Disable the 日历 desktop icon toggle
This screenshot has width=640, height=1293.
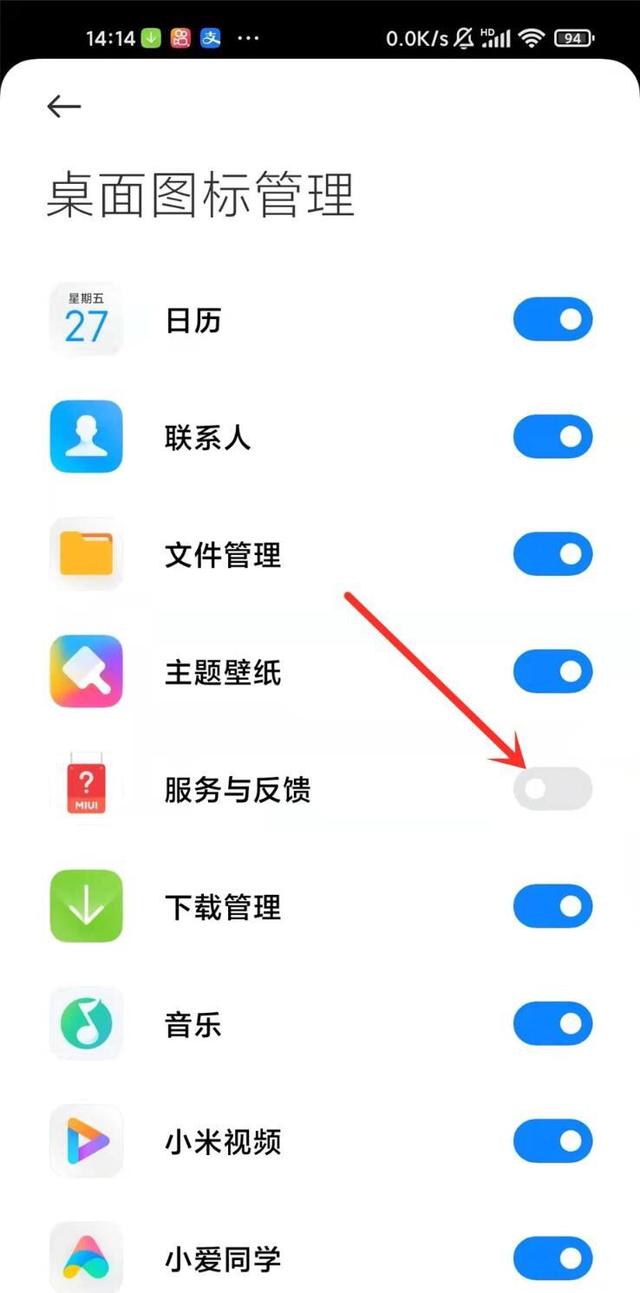click(552, 321)
